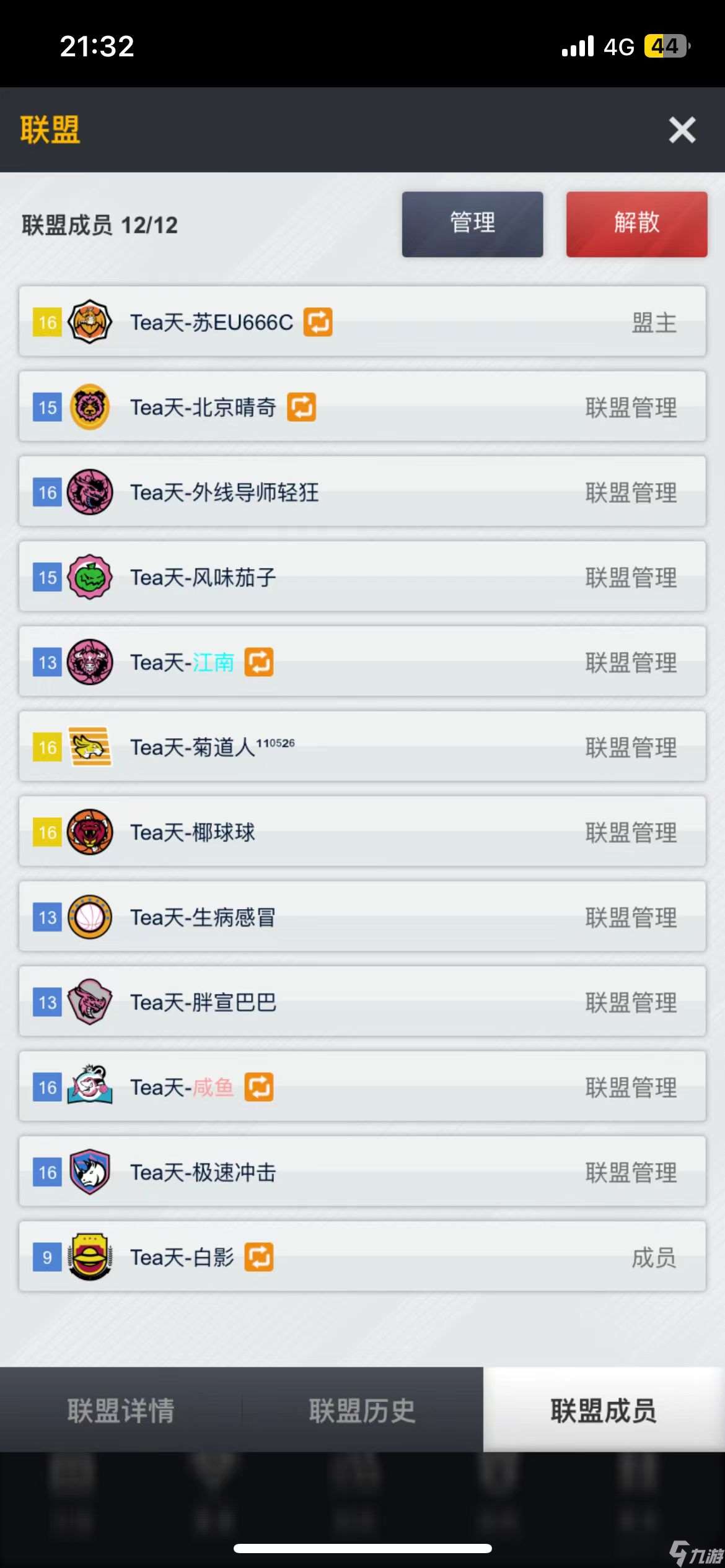This screenshot has width=725, height=1568.
Task: Close the 联盟 panel
Action: tap(682, 130)
